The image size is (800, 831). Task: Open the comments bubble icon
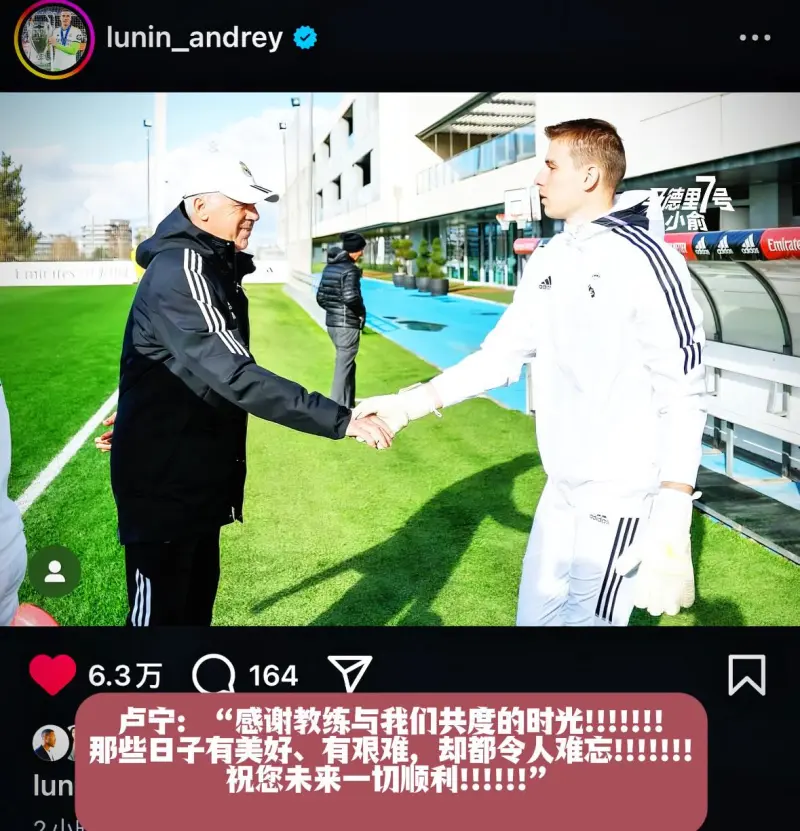[x=214, y=674]
